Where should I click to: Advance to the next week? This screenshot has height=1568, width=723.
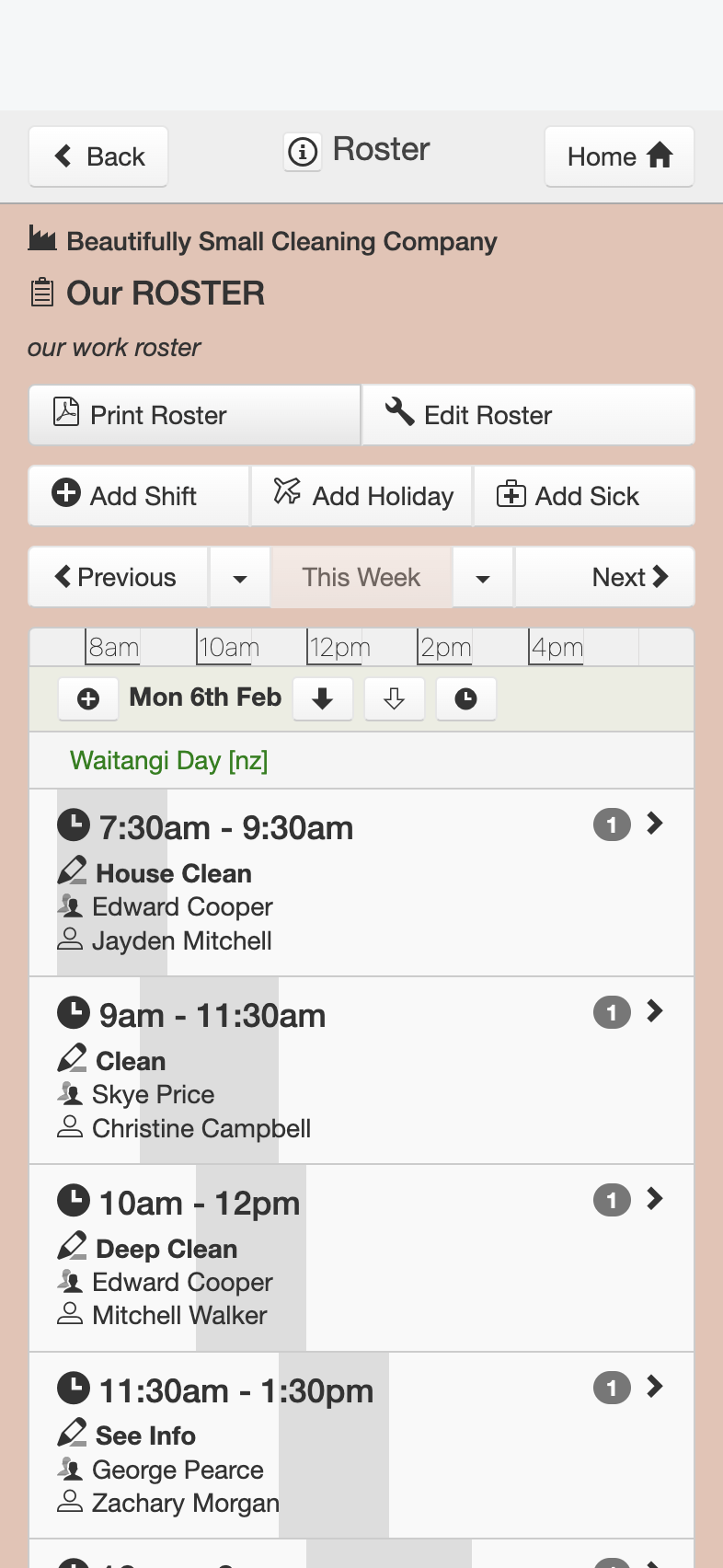point(604,577)
